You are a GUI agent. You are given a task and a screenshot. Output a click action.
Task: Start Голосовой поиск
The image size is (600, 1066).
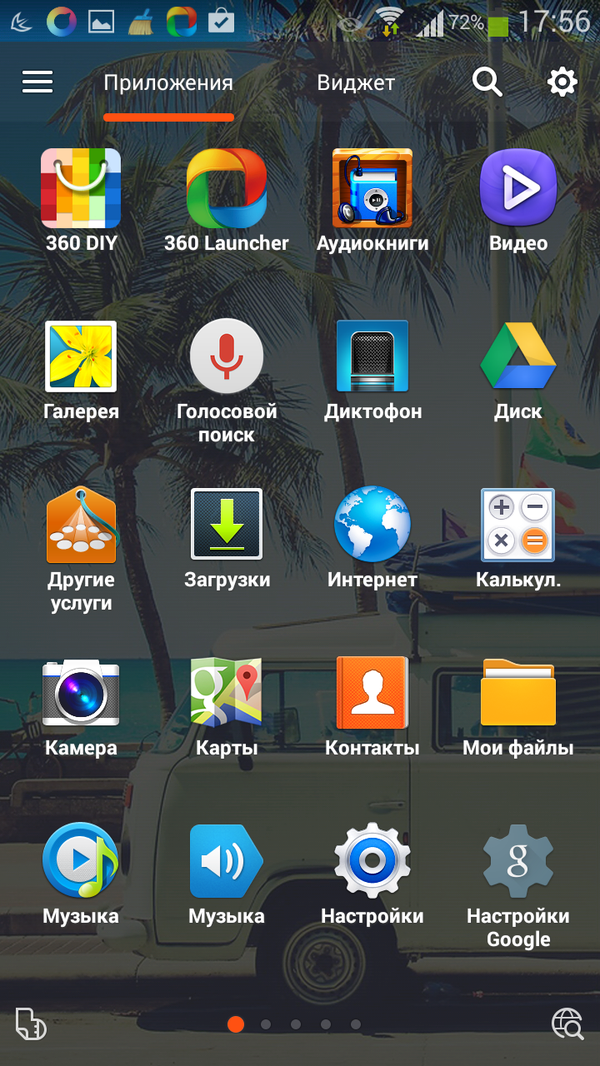[227, 357]
